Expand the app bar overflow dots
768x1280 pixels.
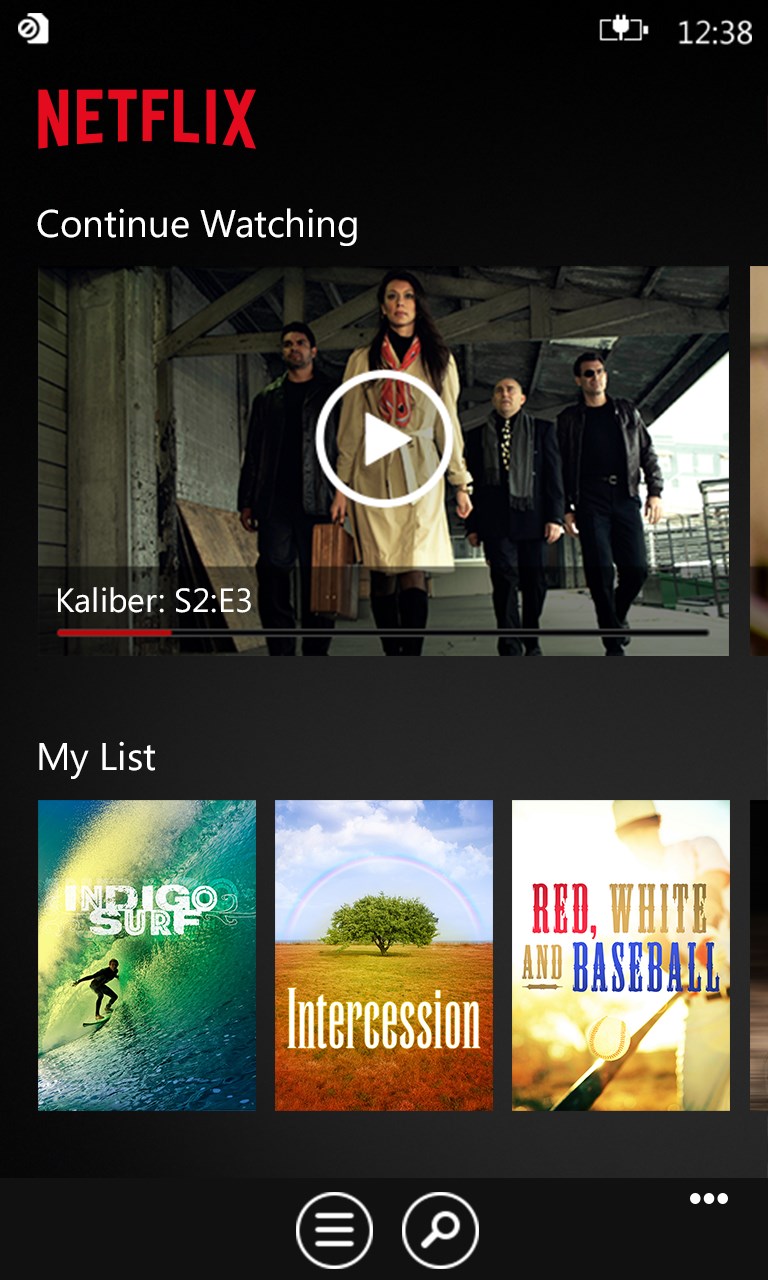pos(708,1199)
